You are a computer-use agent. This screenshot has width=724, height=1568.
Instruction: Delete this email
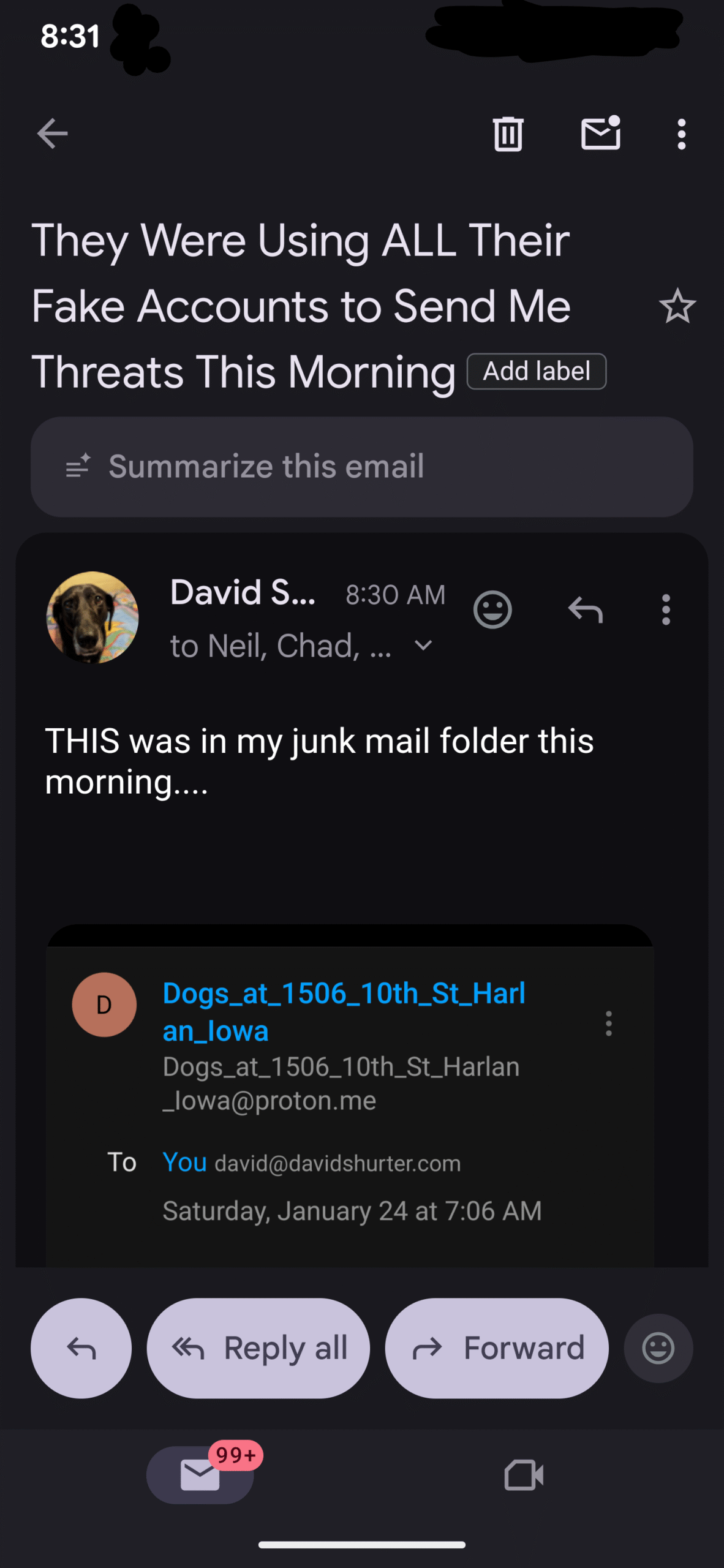508,134
